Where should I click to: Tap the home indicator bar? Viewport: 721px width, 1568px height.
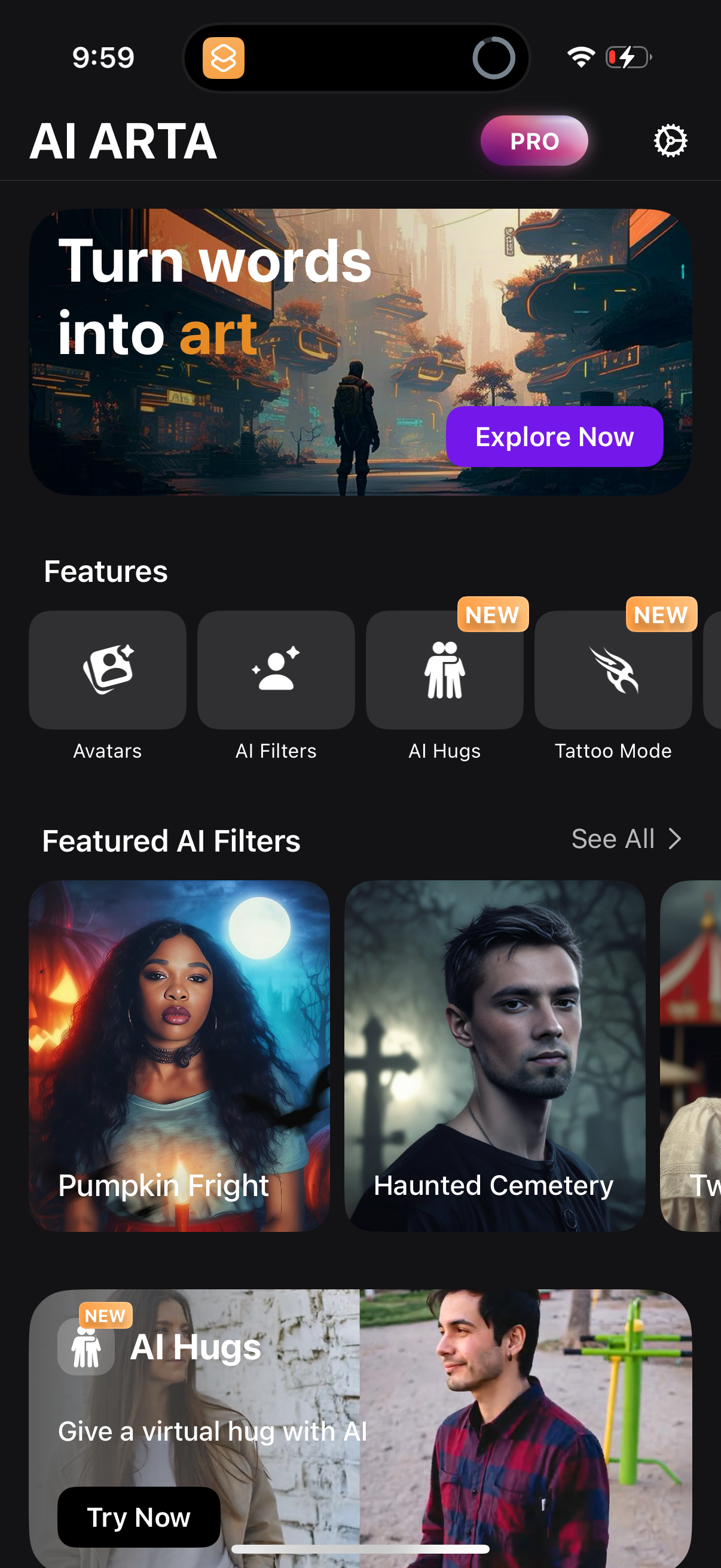pos(360,1548)
